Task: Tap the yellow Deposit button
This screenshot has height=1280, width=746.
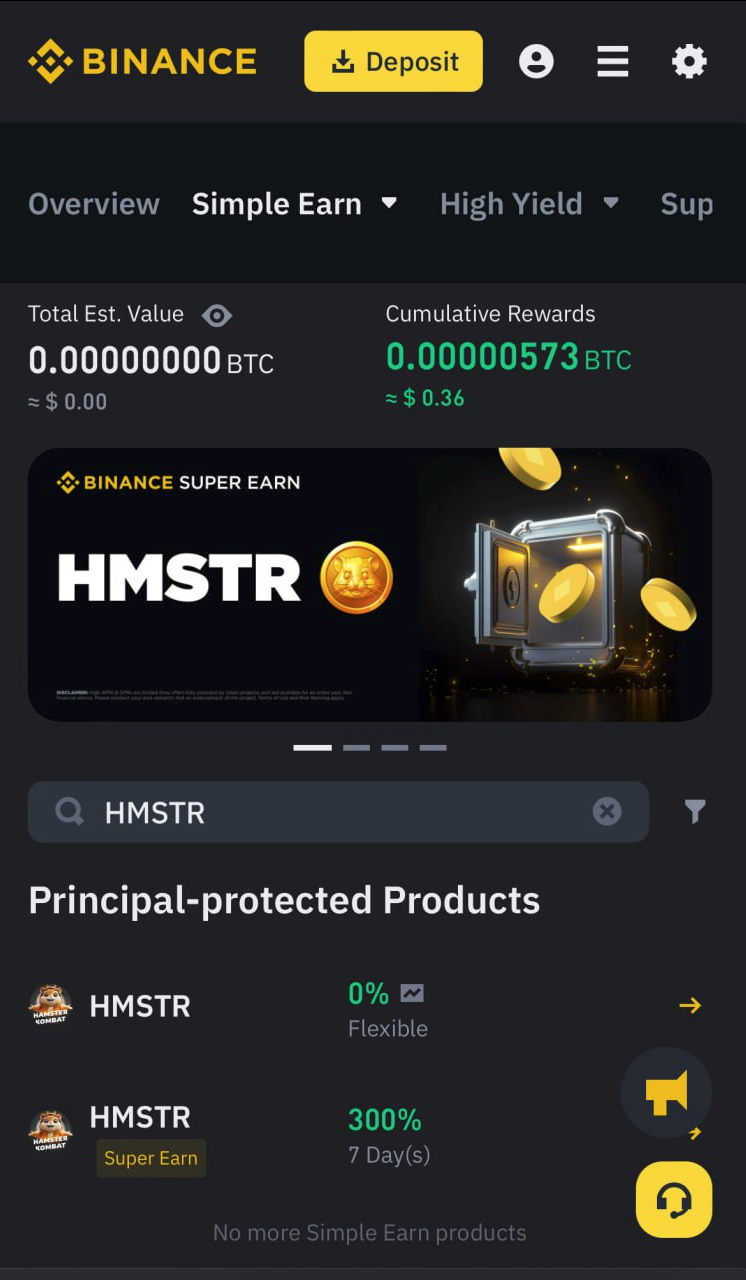Action: pos(393,62)
